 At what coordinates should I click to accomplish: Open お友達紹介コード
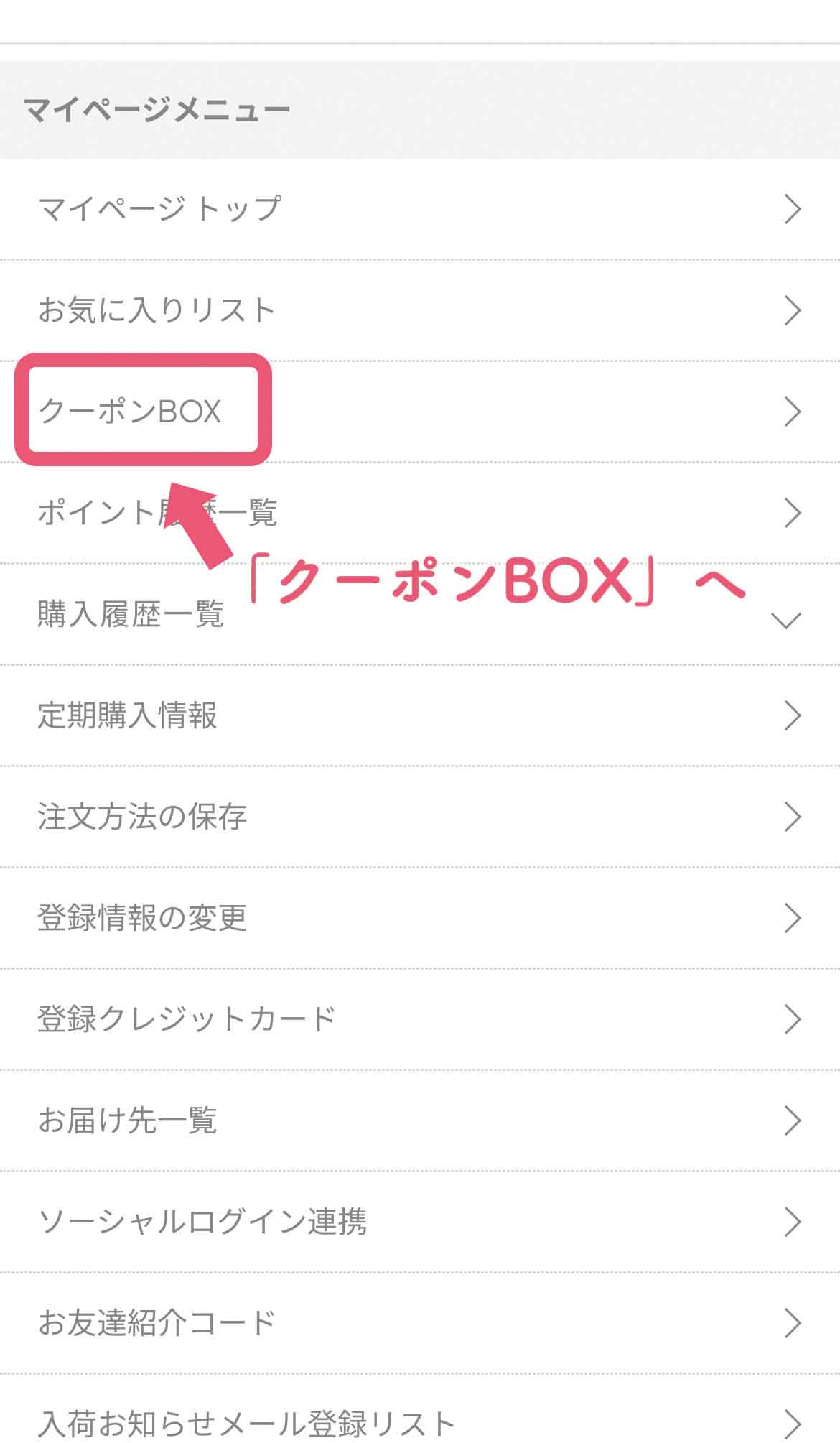click(420, 1323)
